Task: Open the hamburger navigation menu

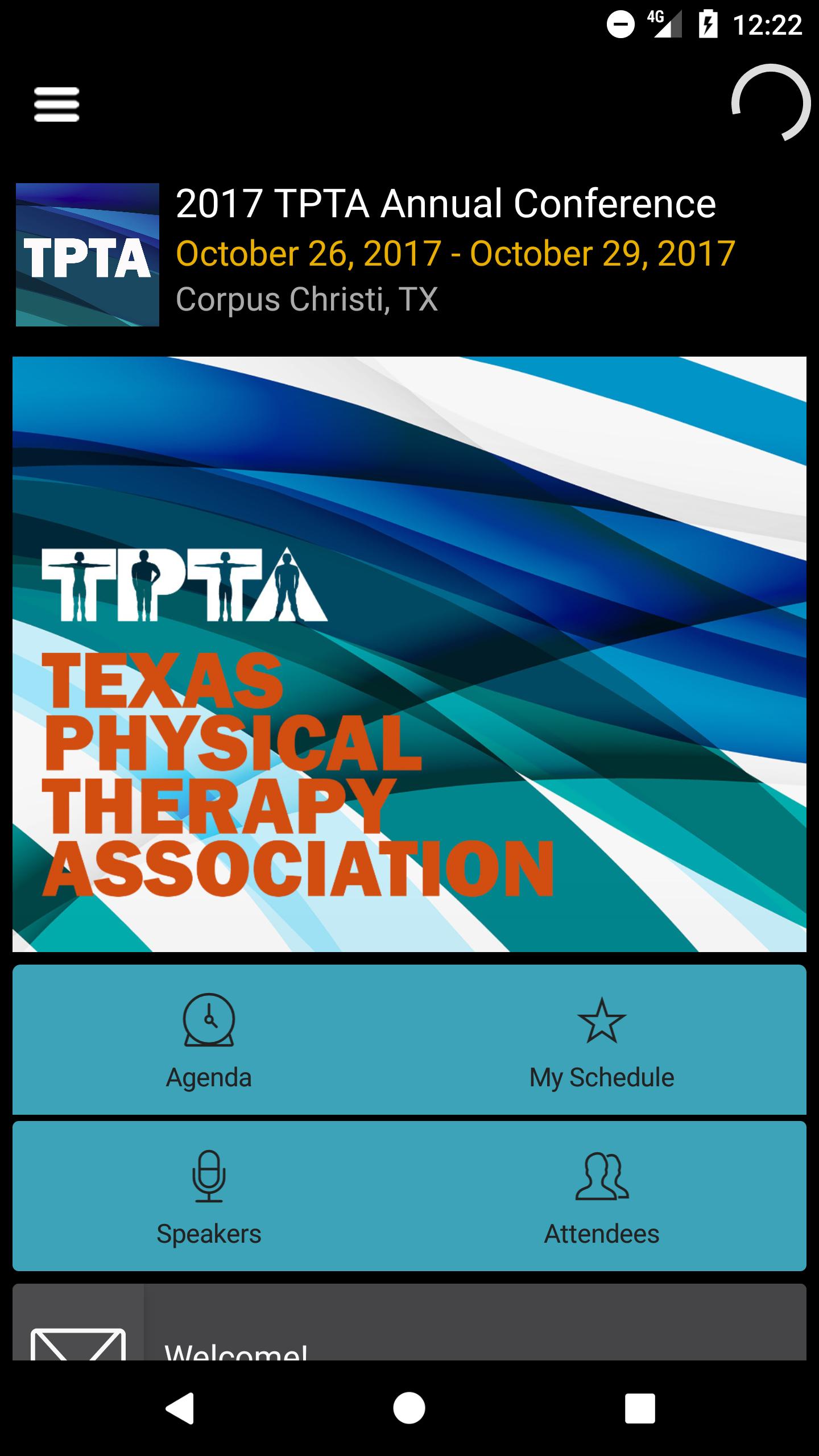Action: pos(56,104)
